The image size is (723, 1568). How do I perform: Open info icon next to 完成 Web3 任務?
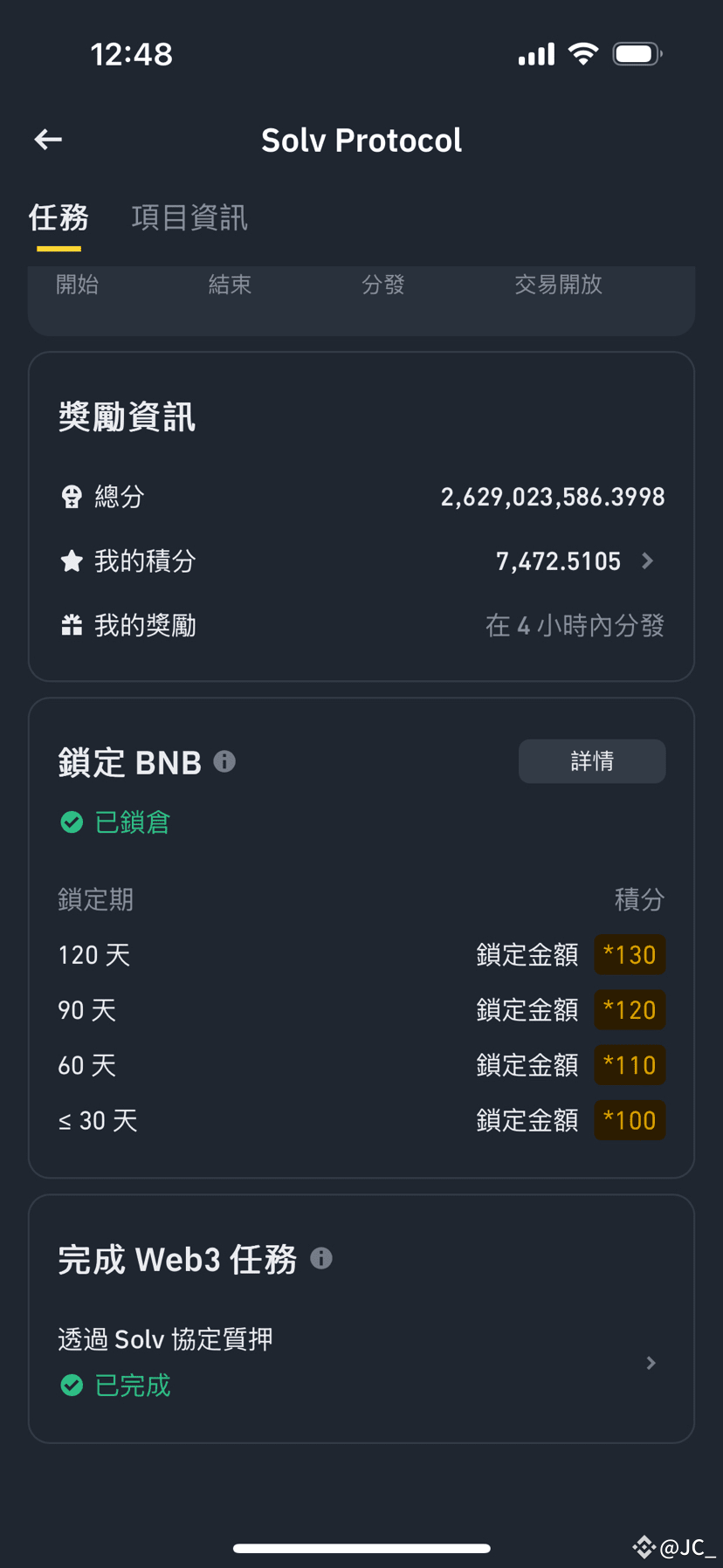coord(321,1258)
